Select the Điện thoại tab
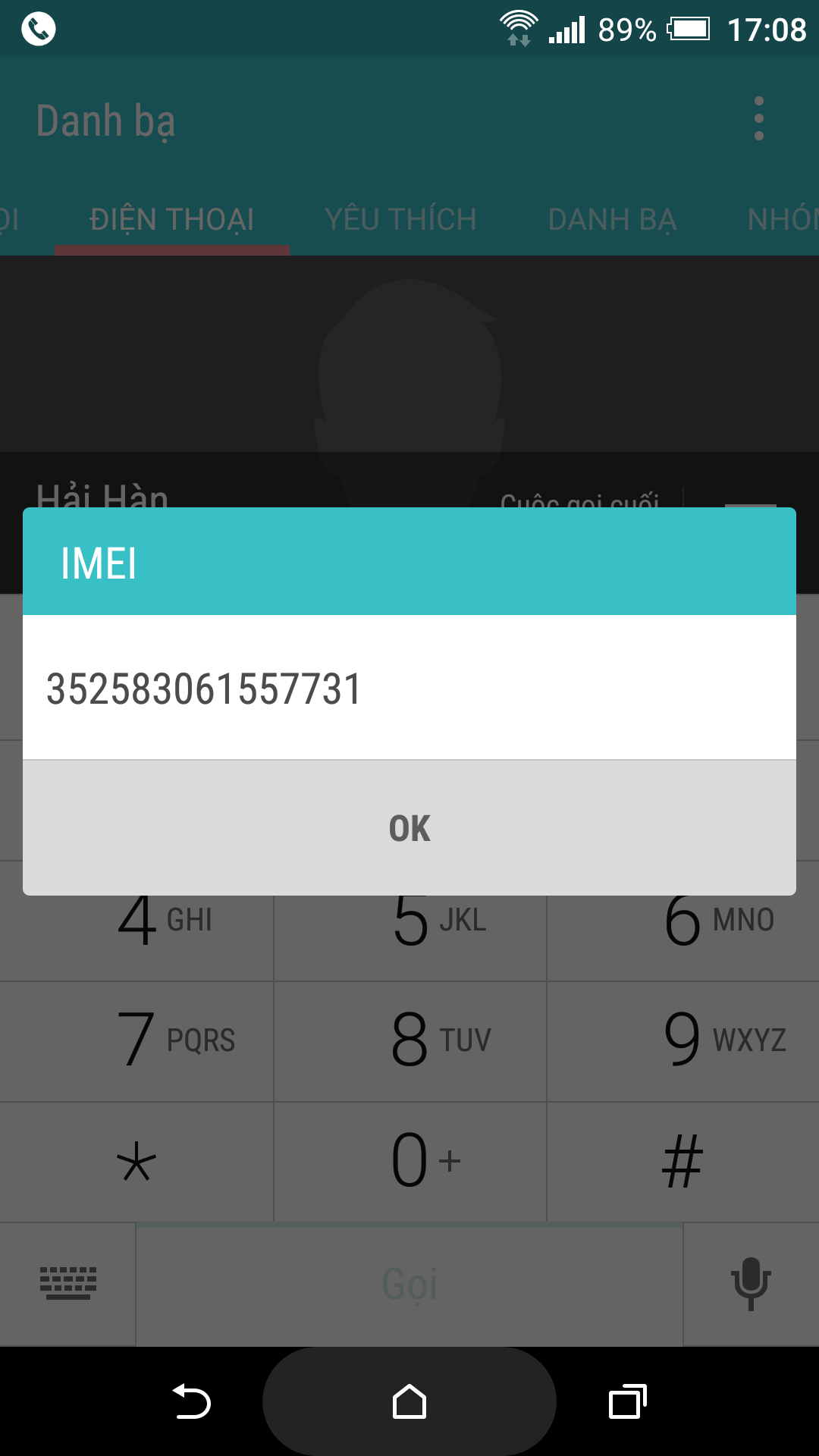This screenshot has width=819, height=1456. coord(171,220)
